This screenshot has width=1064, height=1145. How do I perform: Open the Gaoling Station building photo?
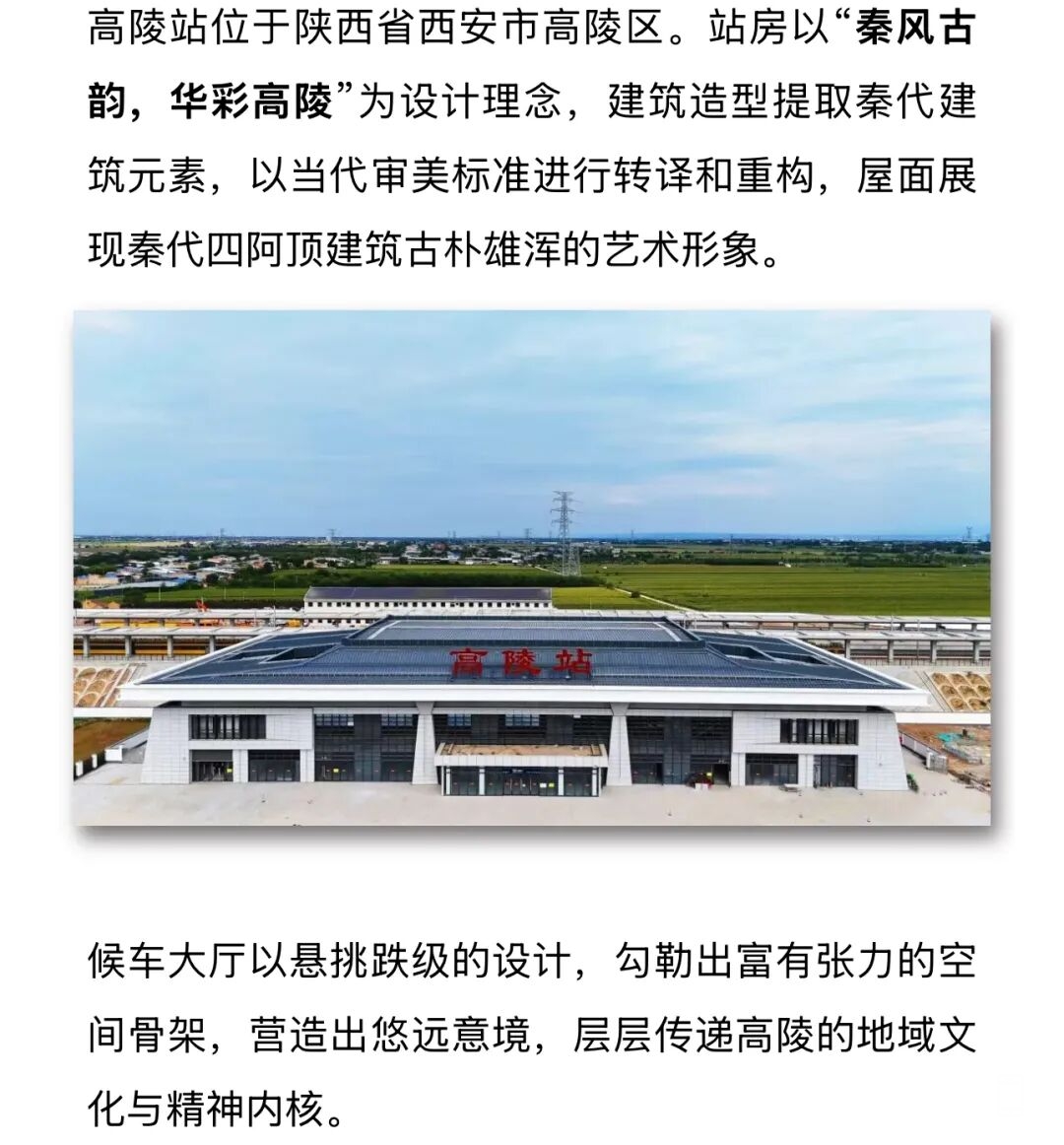532,568
